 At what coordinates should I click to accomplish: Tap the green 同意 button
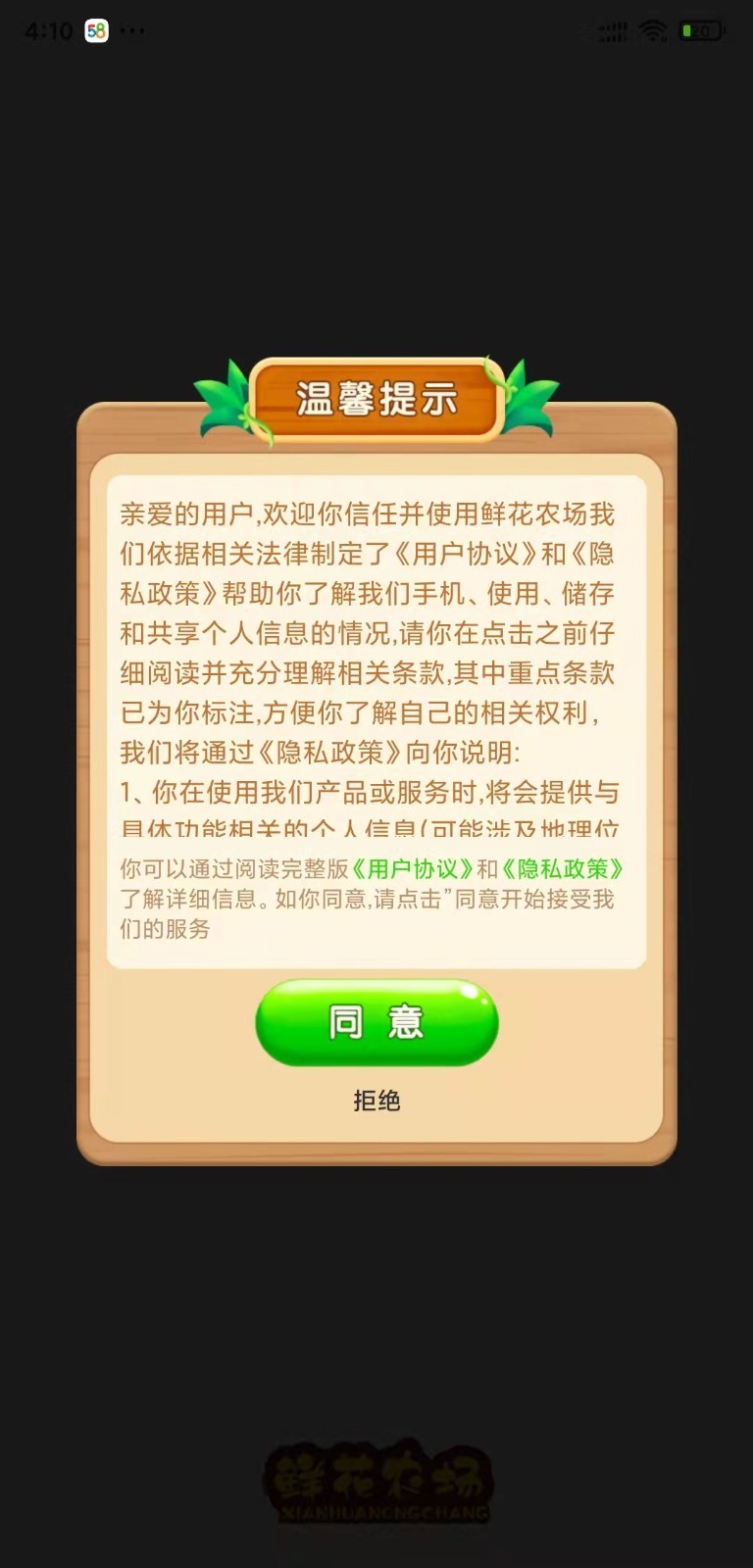click(376, 1022)
